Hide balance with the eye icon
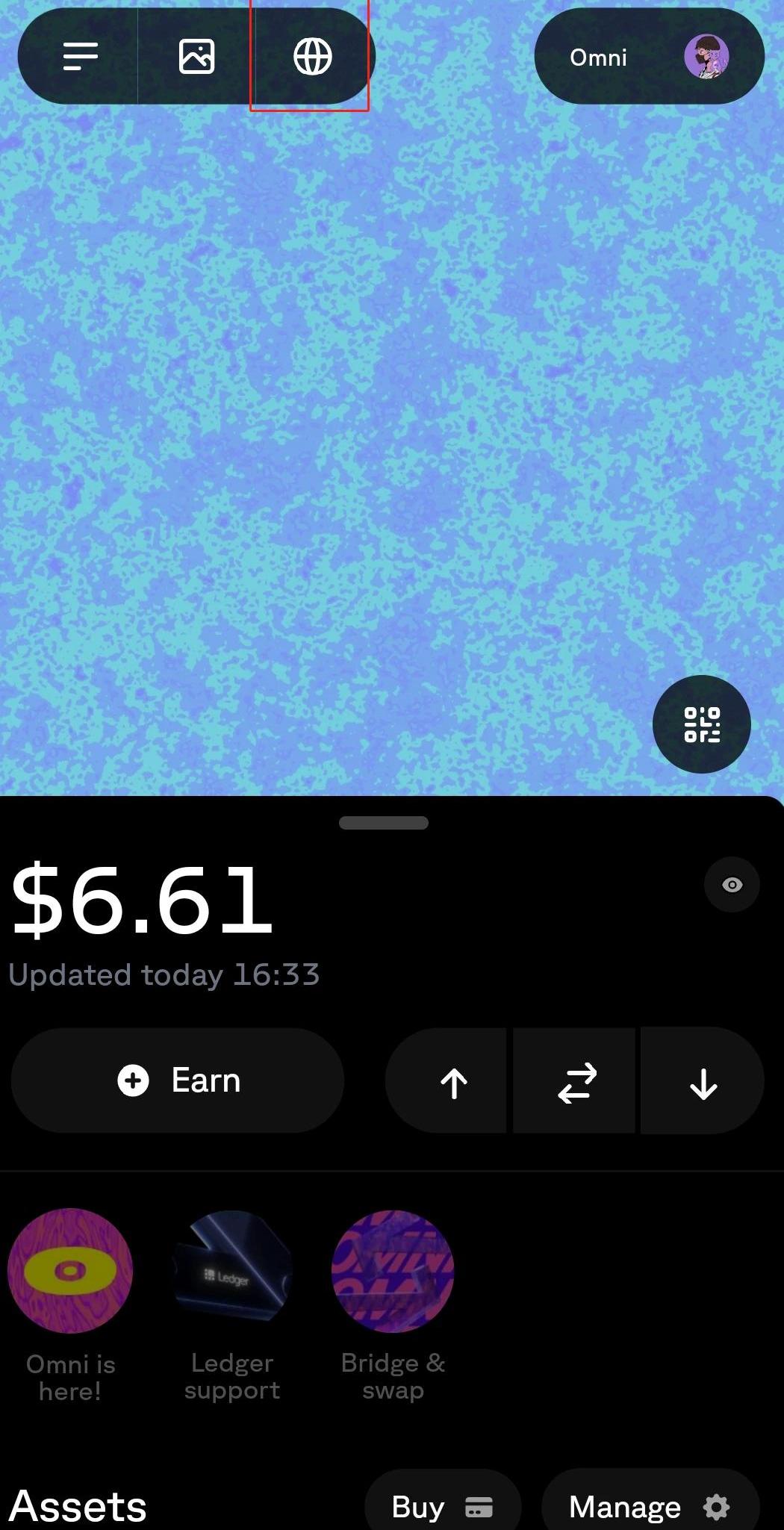 (x=732, y=885)
